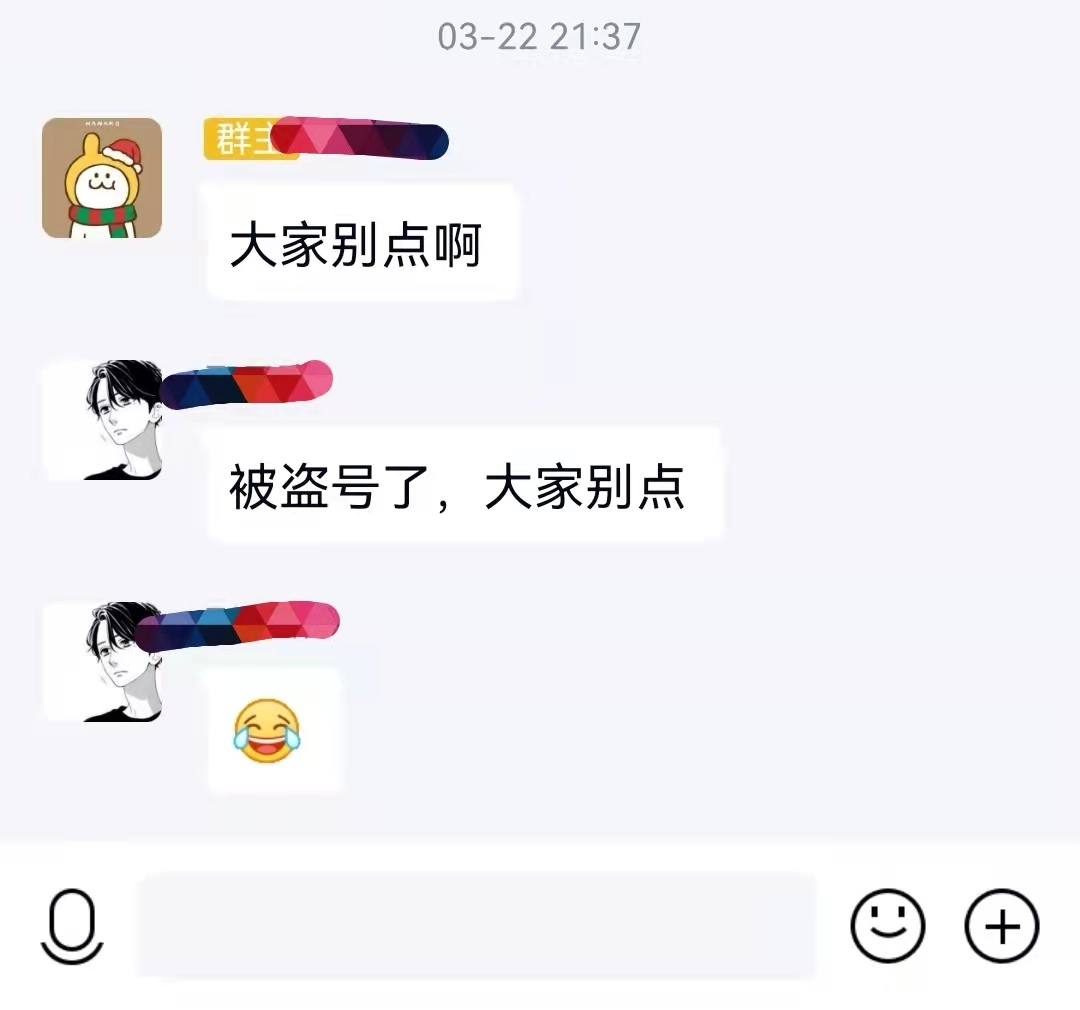Open the group owner's Santa-hat avatar

pyautogui.click(x=102, y=178)
